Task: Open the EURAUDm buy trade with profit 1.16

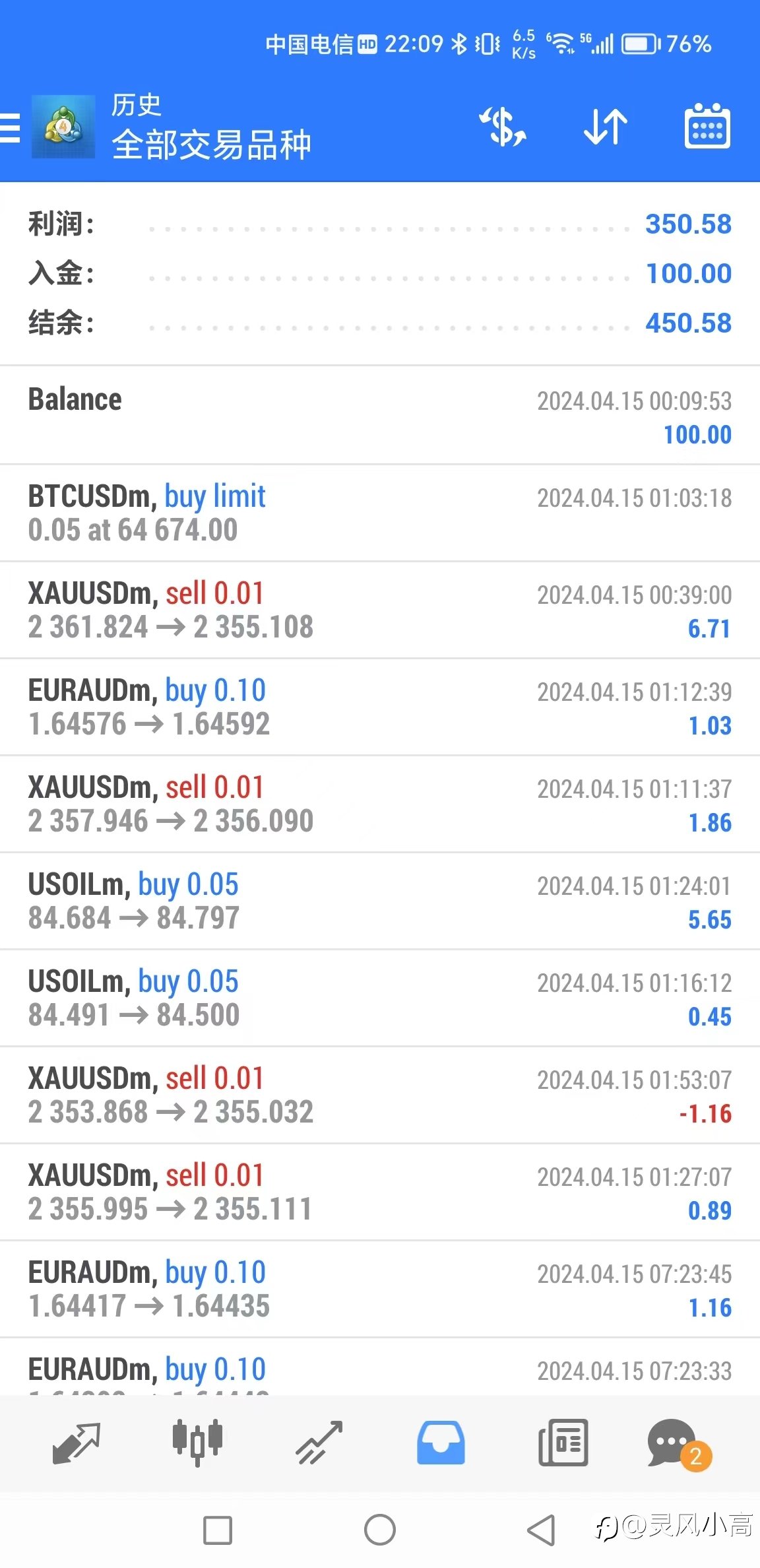Action: (x=380, y=1290)
